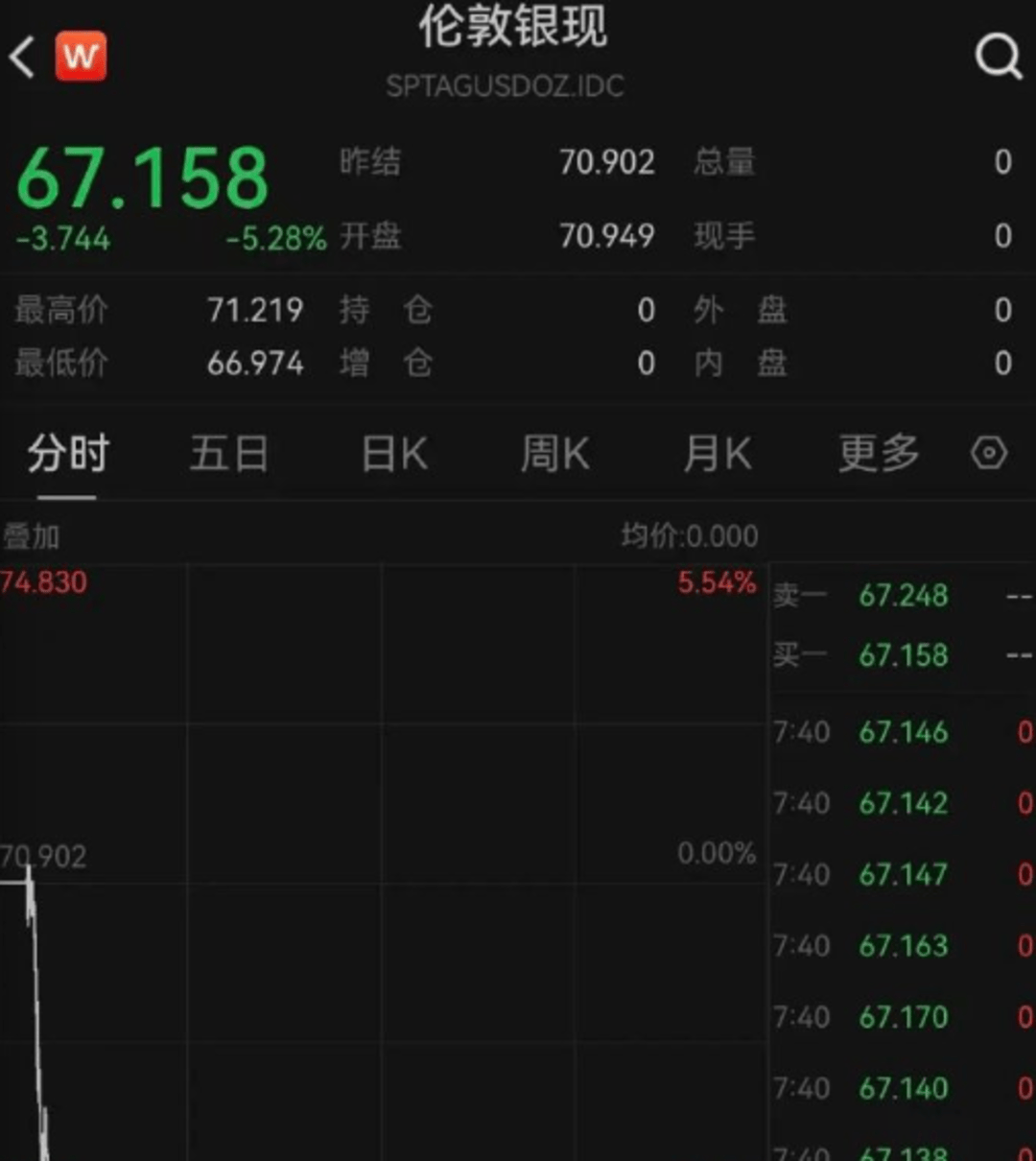Switch to the 五日 tab
The image size is (1036, 1161).
click(x=228, y=453)
